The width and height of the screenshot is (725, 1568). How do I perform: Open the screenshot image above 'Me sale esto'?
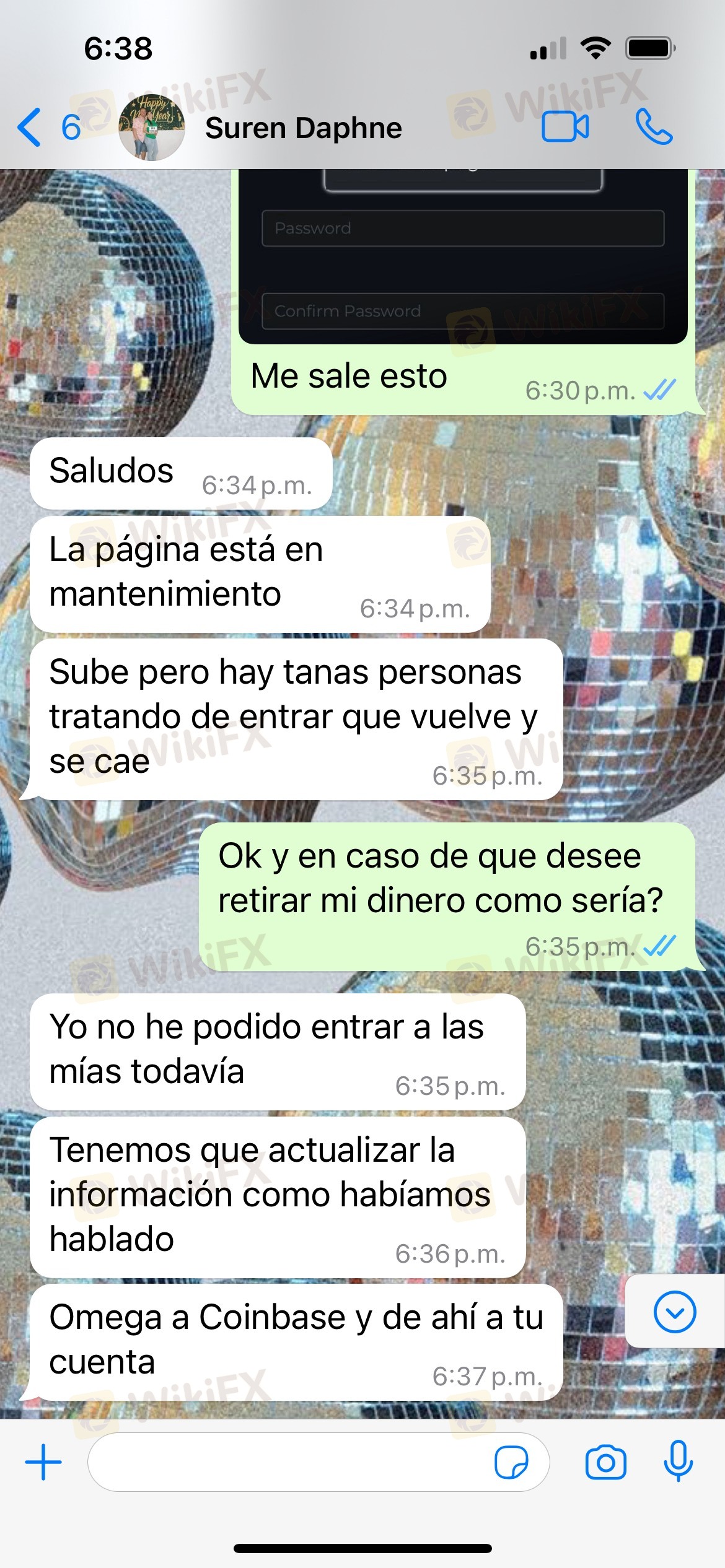pos(462,257)
